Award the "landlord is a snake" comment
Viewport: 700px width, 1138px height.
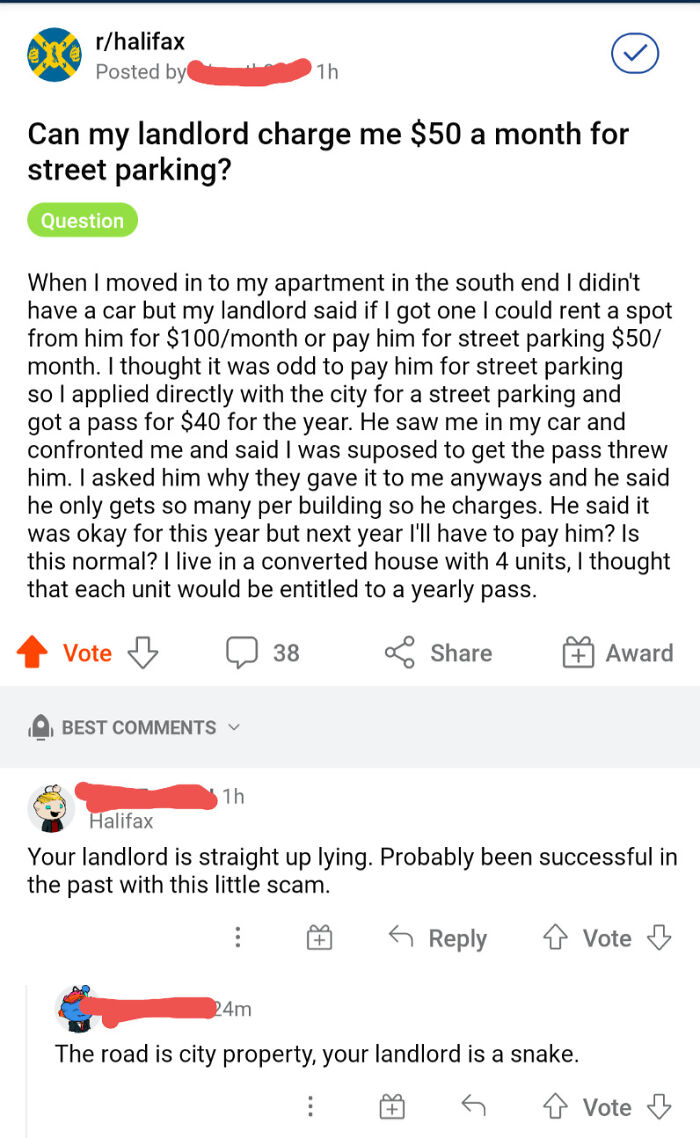(x=392, y=1107)
